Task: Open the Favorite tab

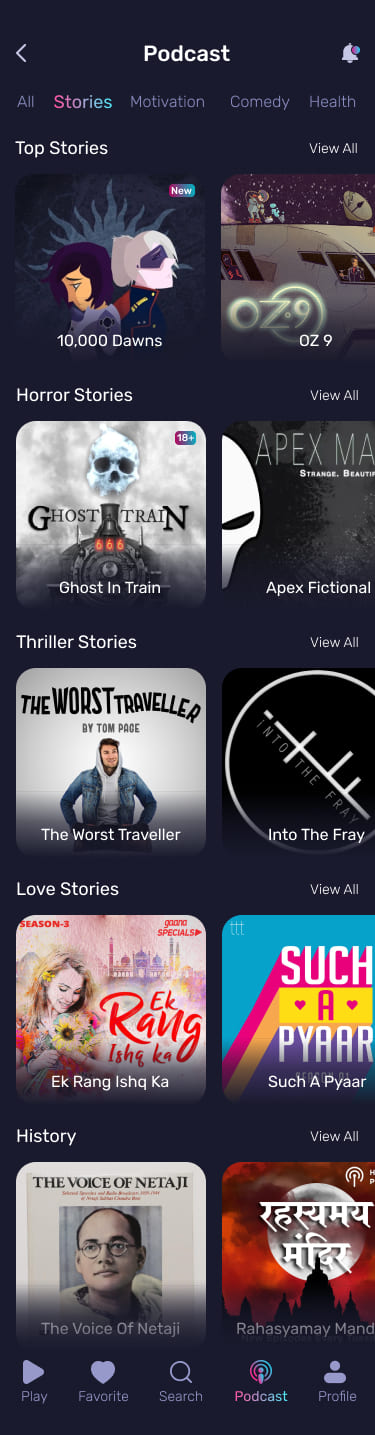Action: (x=103, y=1382)
